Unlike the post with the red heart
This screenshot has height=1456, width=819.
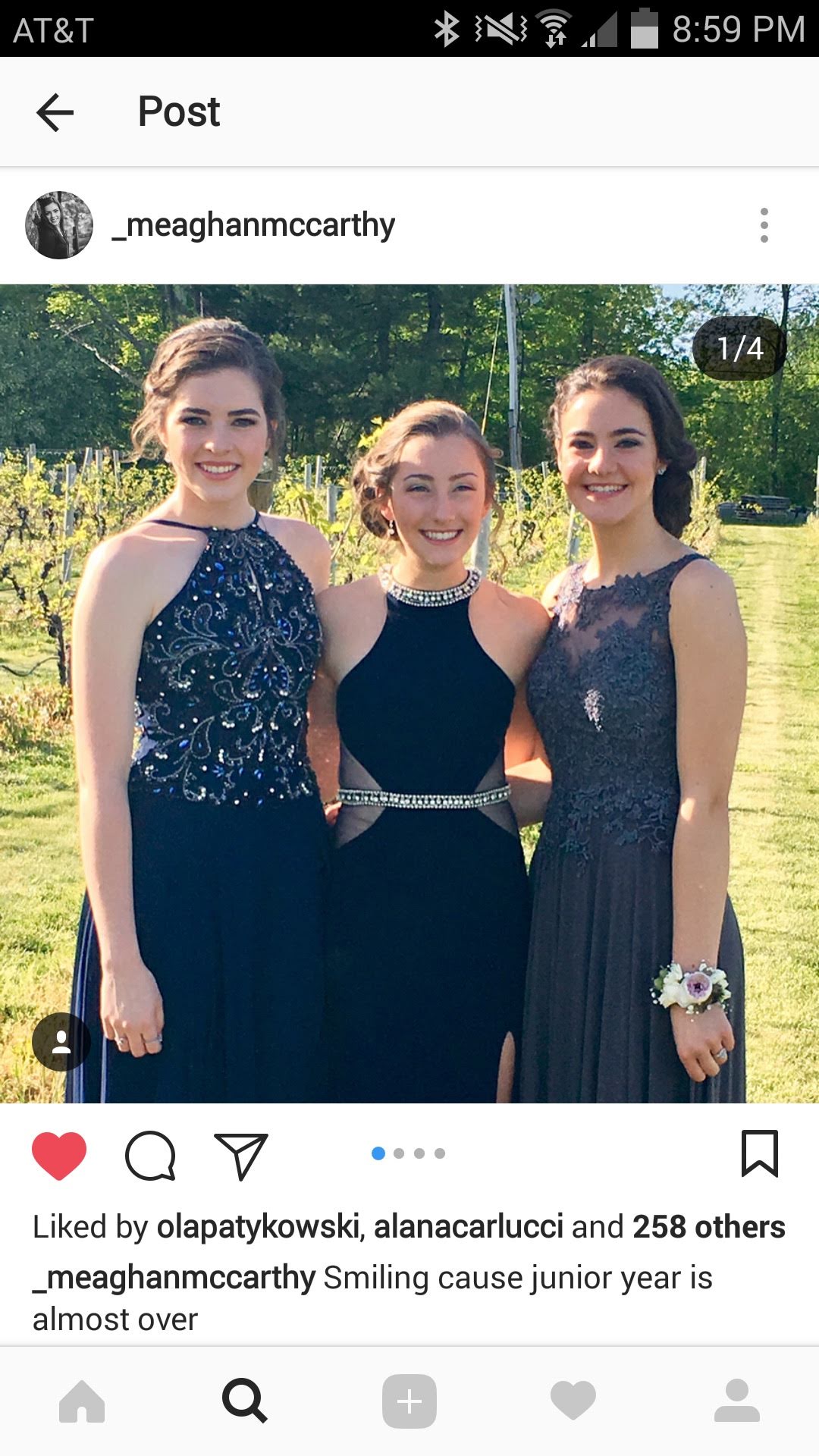(x=59, y=1155)
